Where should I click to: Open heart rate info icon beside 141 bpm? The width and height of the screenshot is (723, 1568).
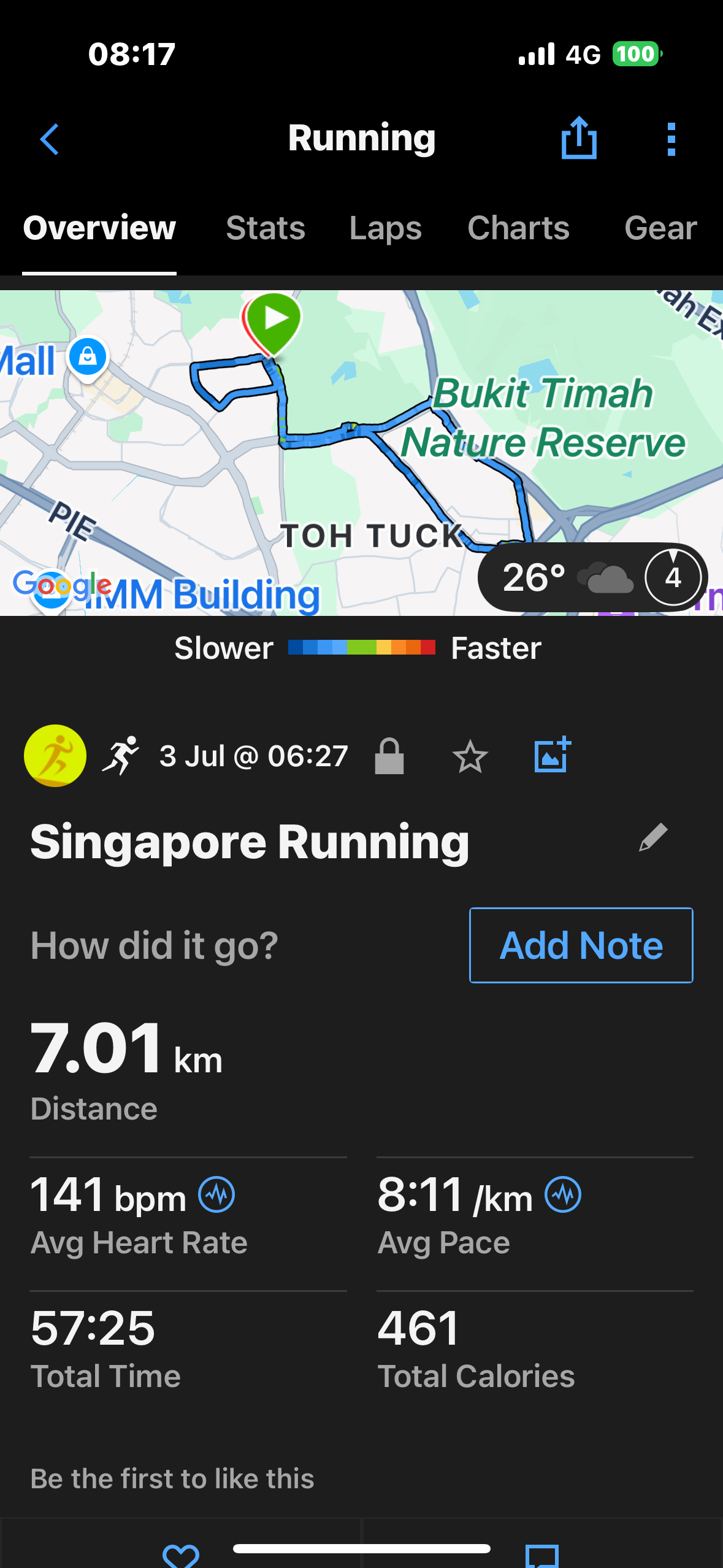[x=216, y=1194]
